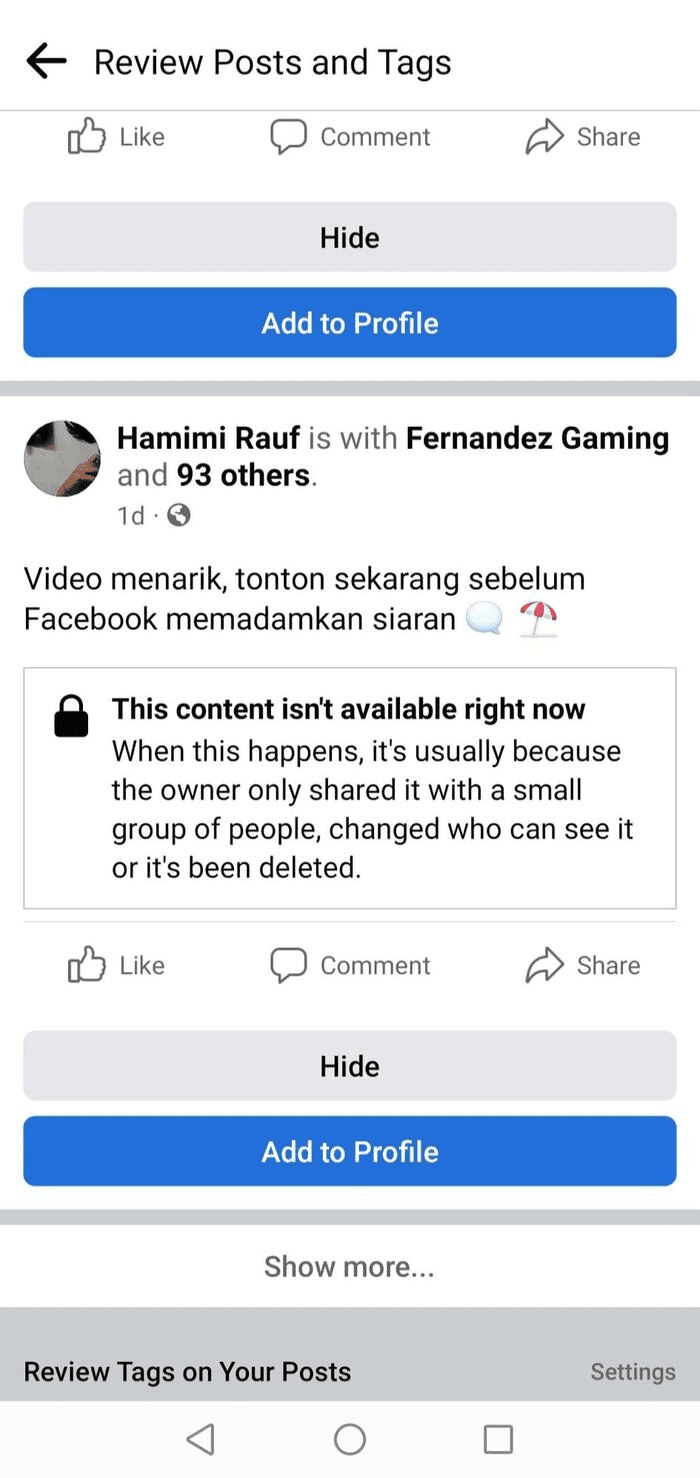This screenshot has width=700, height=1478.
Task: Open Hamimi Rauf's profile picture
Action: [62, 458]
